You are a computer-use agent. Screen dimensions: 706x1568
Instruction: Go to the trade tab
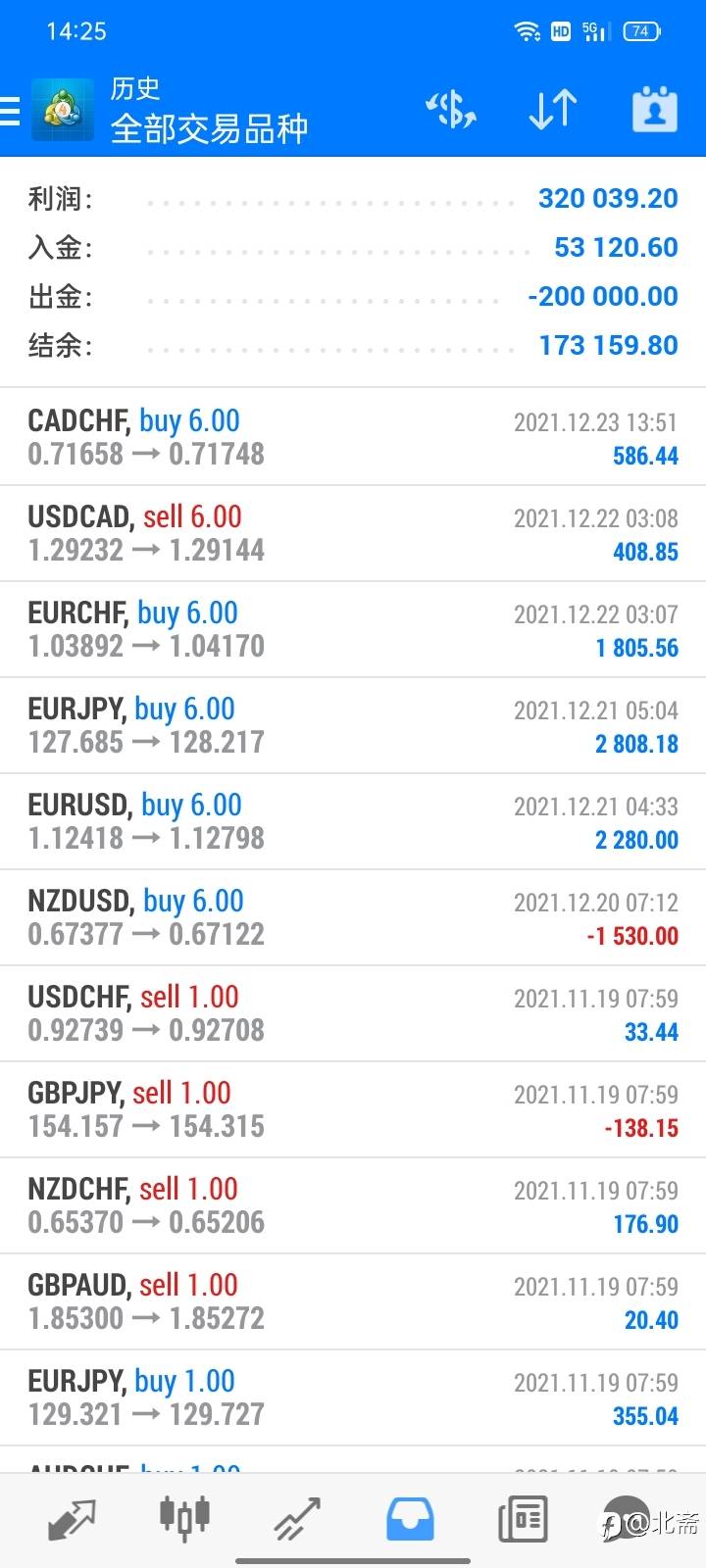tap(297, 1520)
